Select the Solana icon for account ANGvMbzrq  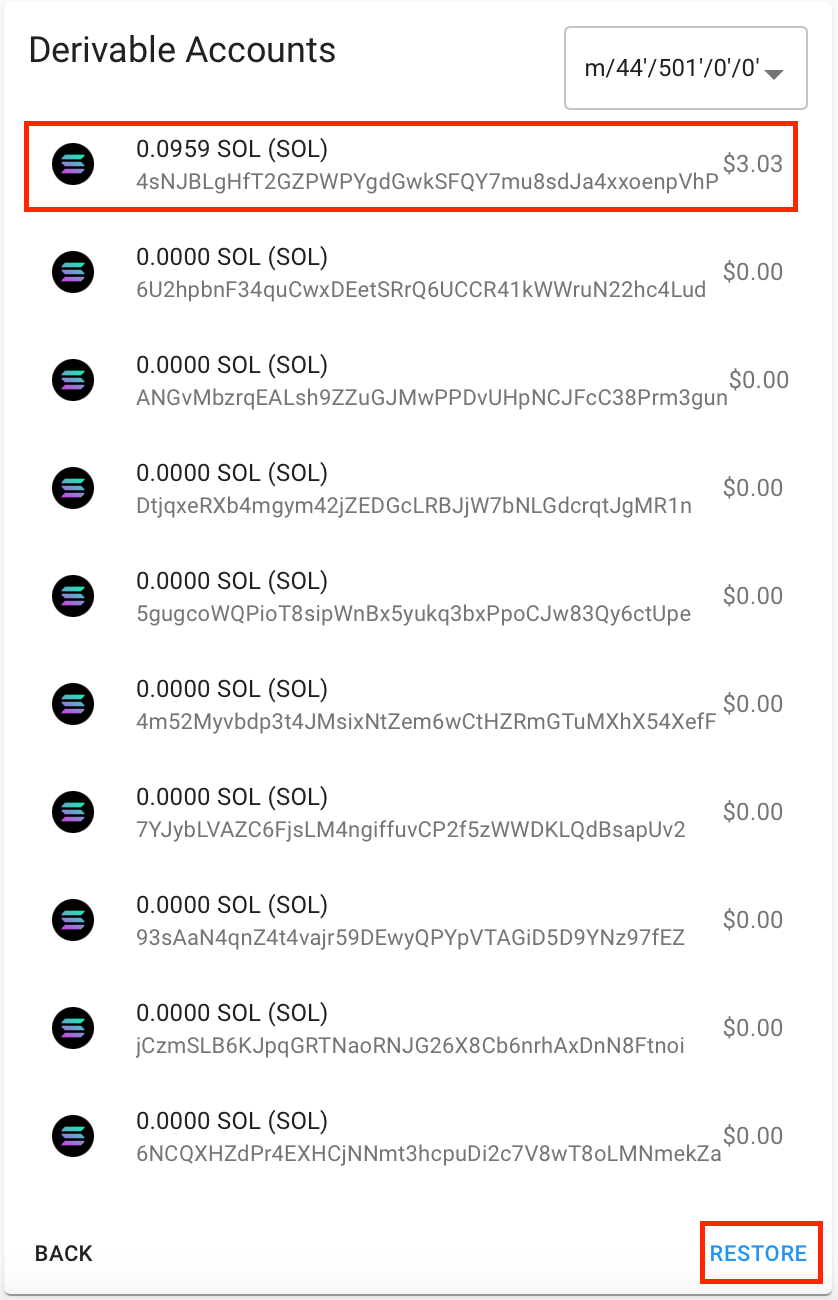click(x=72, y=380)
